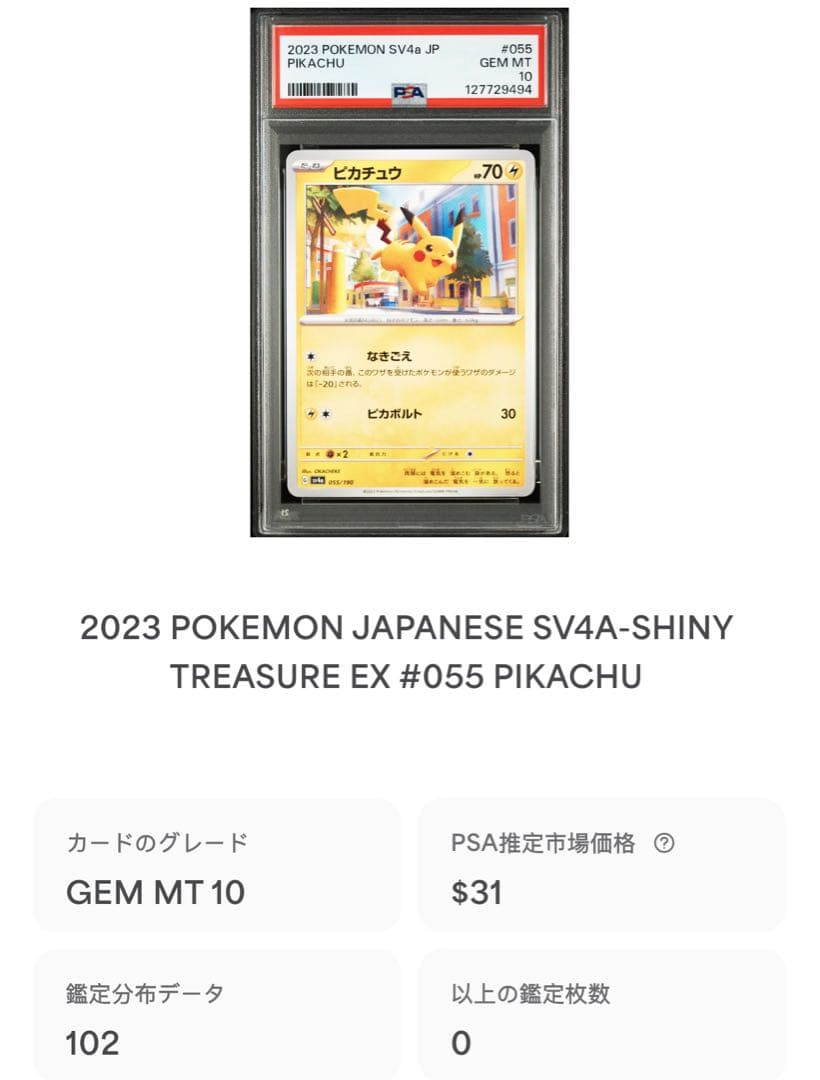Viewport: 820px width, 1080px height.
Task: Click the lightning energy icon beside 70 HP
Action: click(x=513, y=172)
